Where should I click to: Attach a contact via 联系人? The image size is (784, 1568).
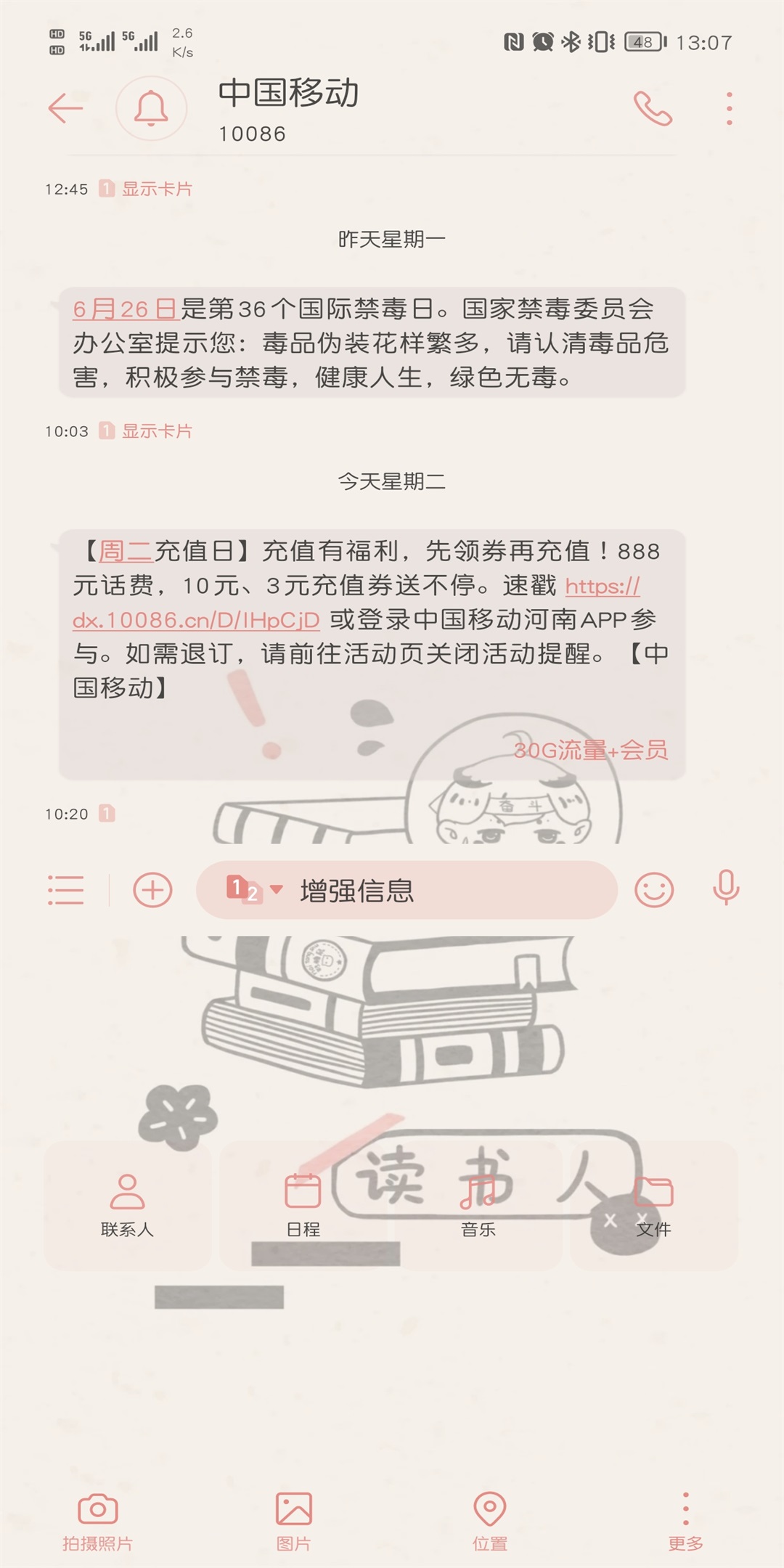tap(127, 1206)
